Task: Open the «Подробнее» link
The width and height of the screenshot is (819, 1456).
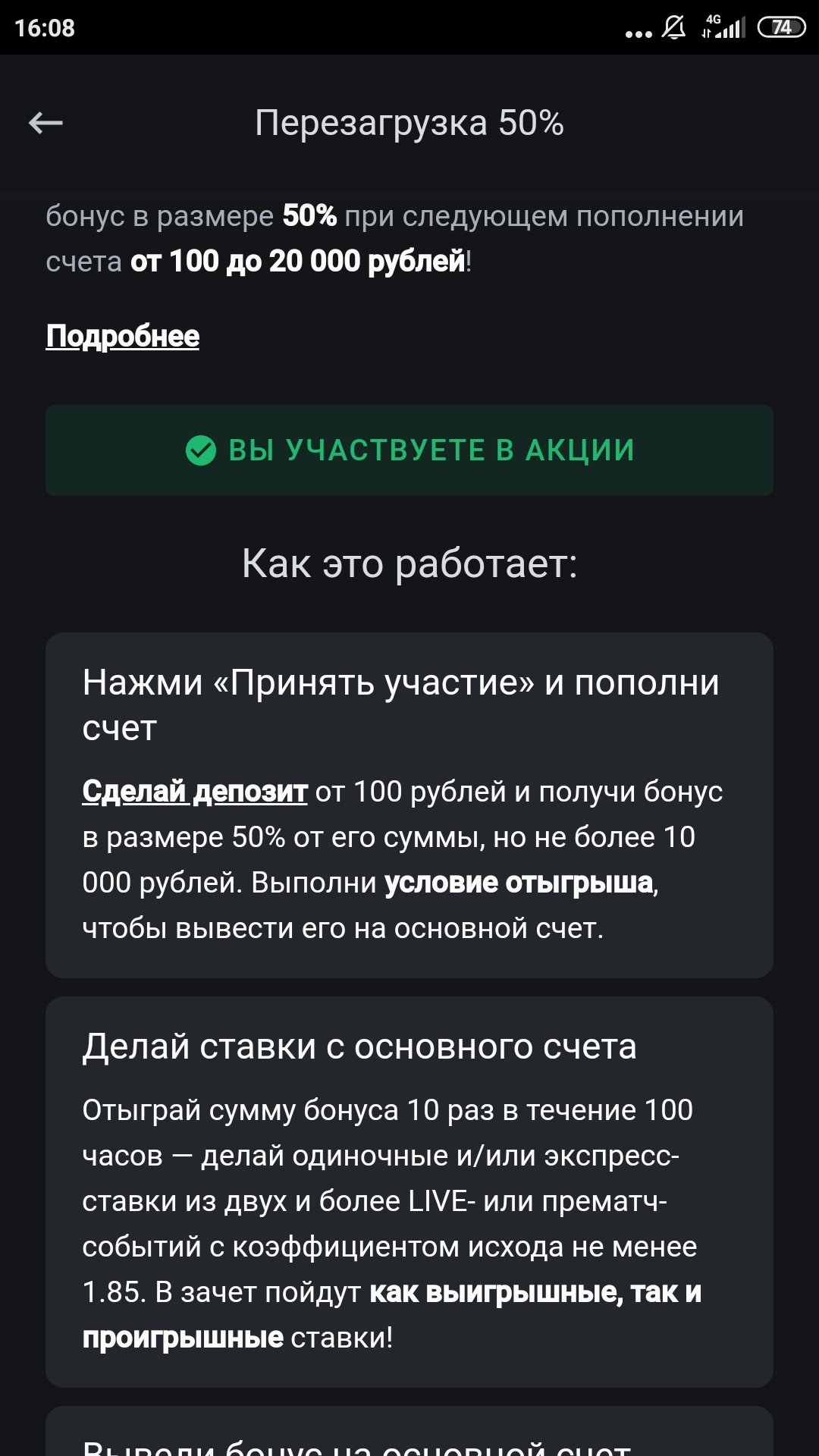Action: 122,336
